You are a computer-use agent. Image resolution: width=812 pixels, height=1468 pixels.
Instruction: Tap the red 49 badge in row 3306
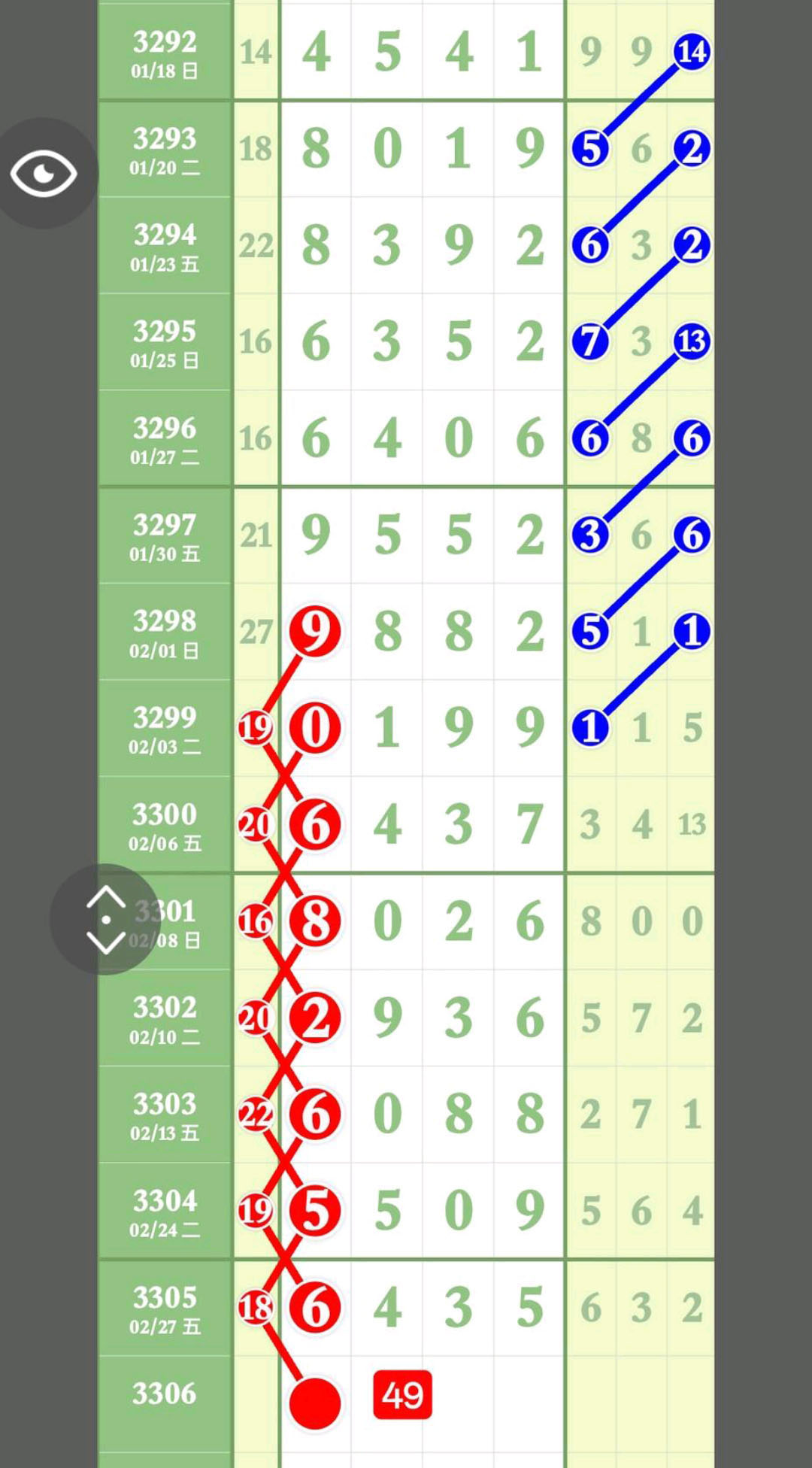point(402,1395)
